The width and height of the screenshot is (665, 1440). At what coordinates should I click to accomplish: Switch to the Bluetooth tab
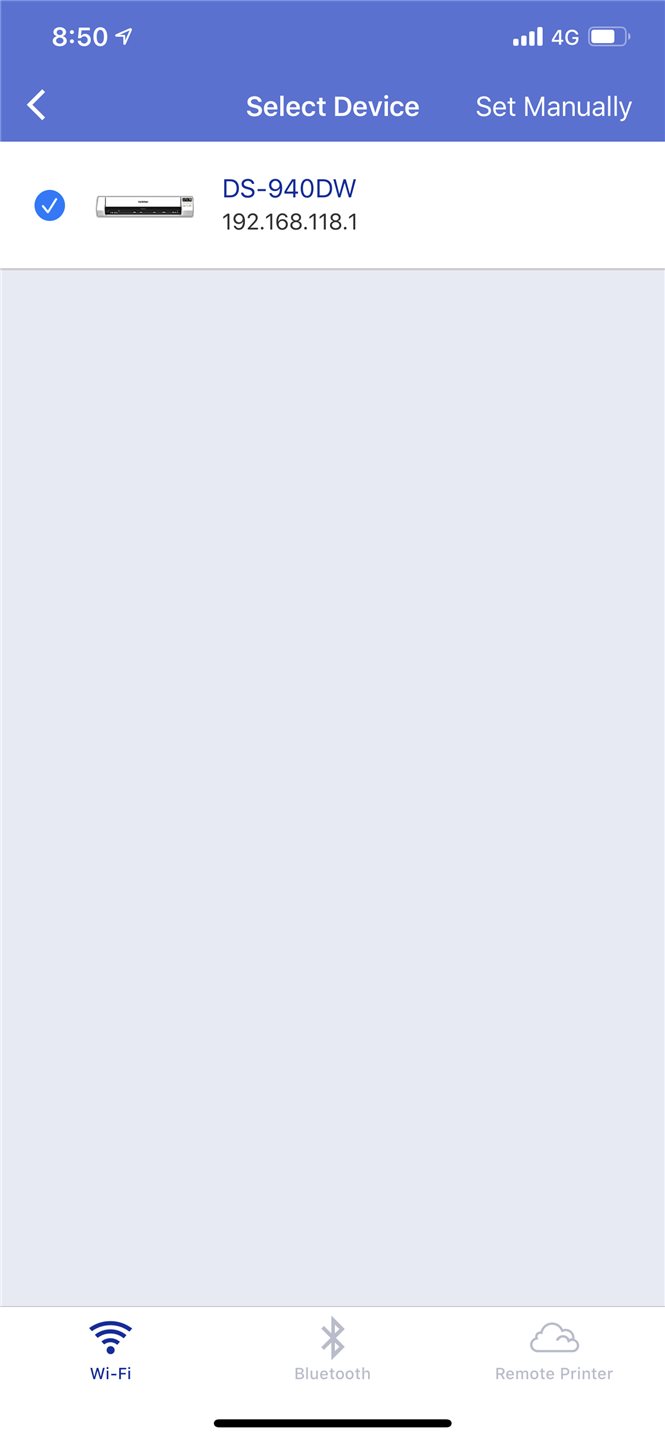332,1349
